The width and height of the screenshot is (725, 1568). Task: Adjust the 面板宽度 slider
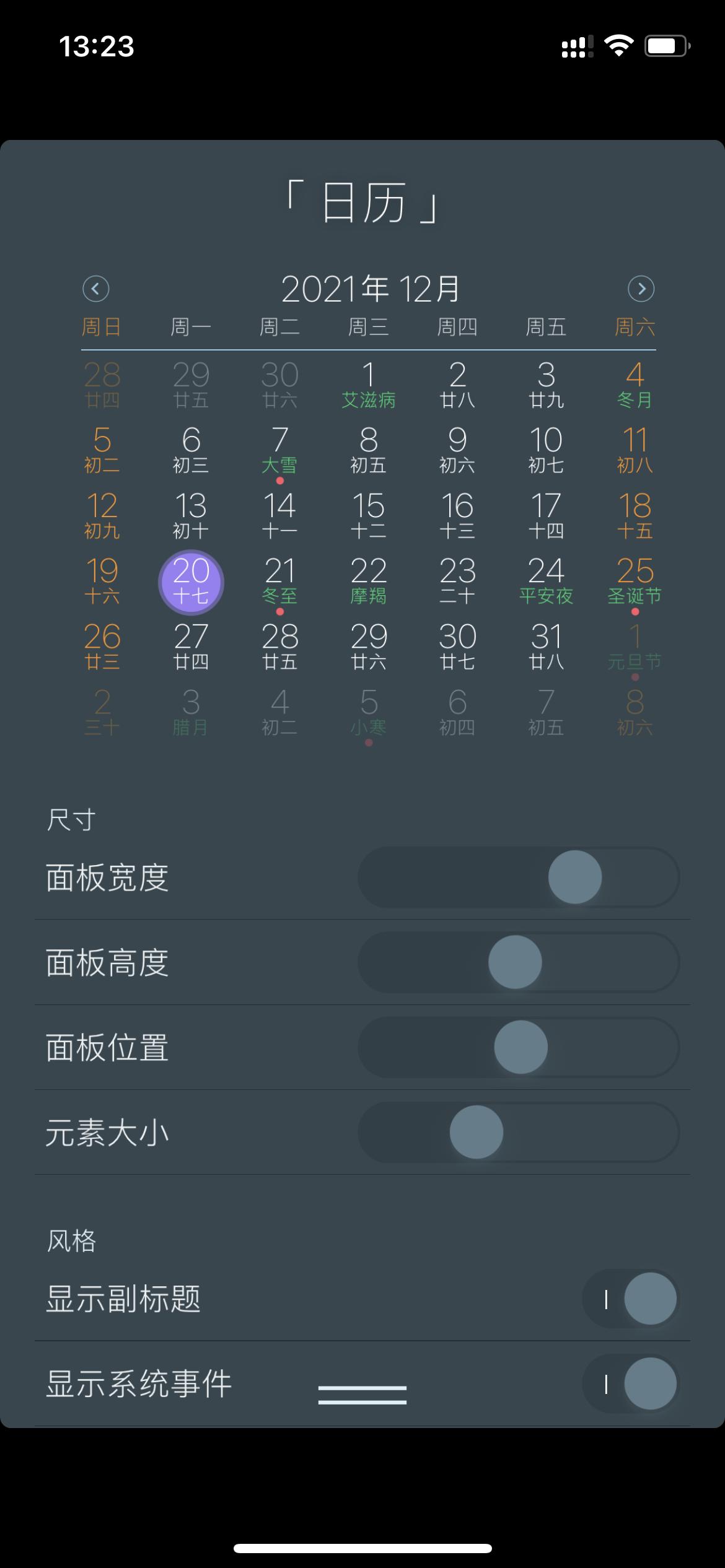point(576,878)
